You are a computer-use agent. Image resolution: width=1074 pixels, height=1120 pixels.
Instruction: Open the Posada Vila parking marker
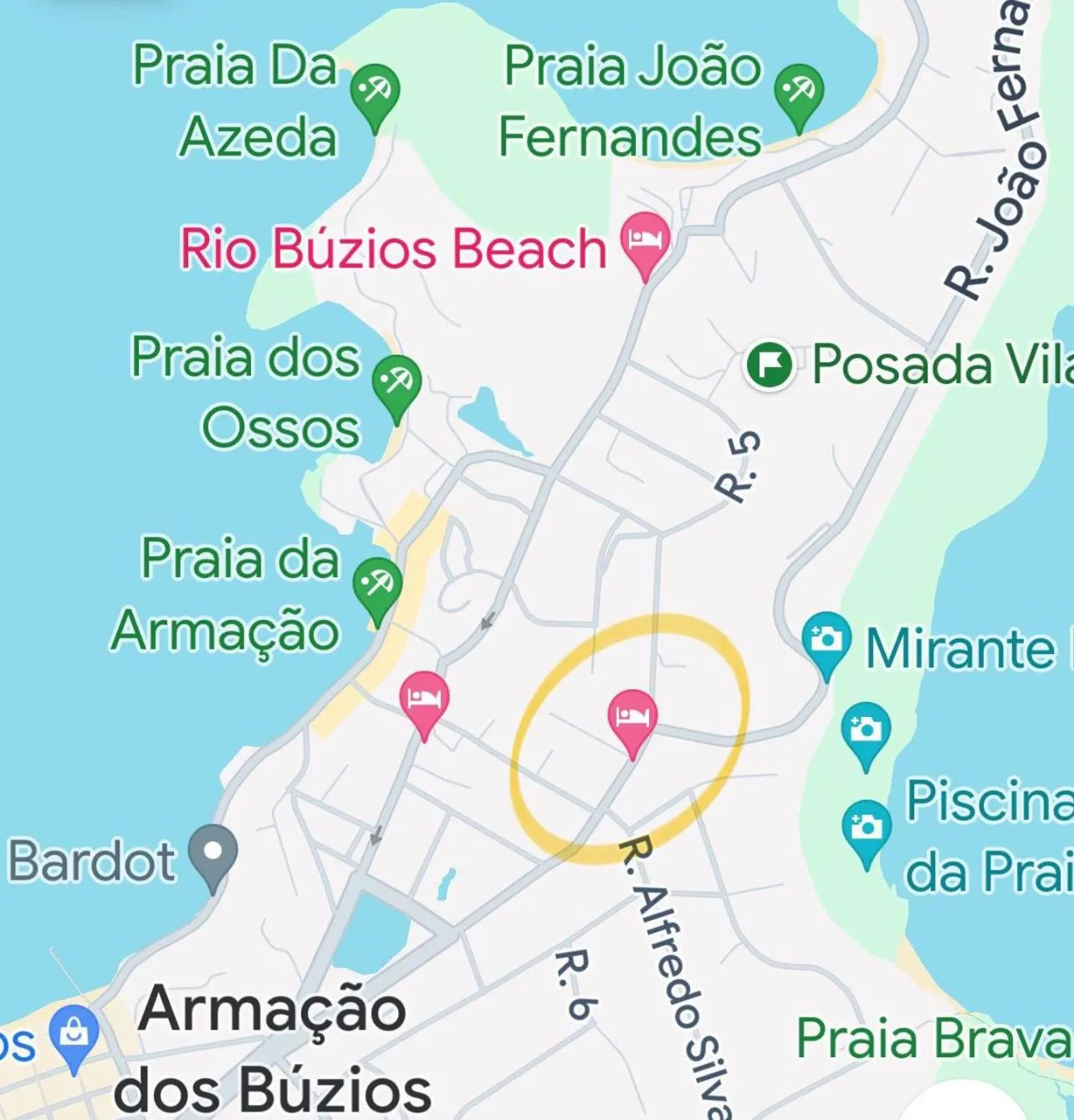pos(770,365)
